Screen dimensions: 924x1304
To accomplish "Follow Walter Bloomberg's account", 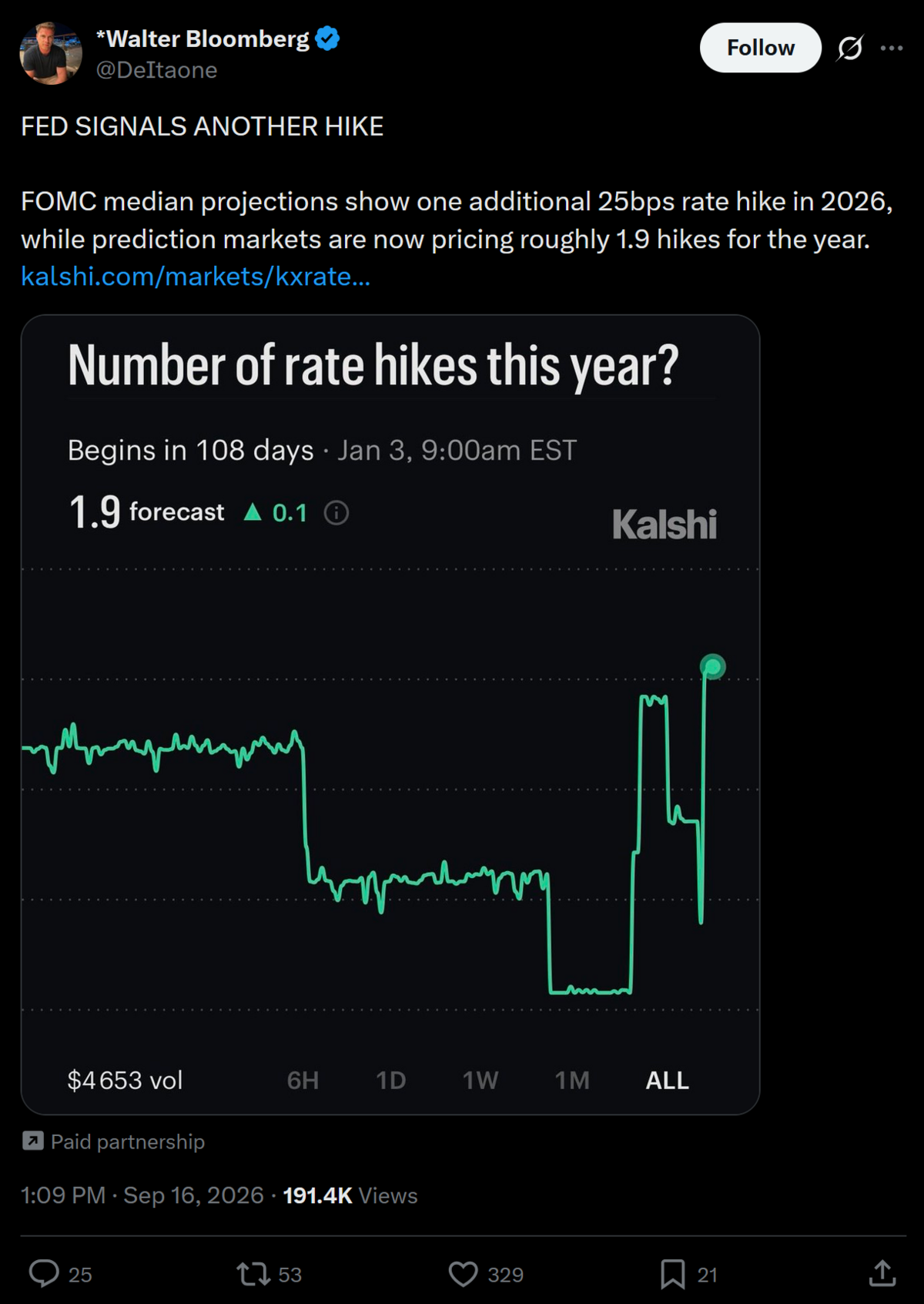I will 760,48.
